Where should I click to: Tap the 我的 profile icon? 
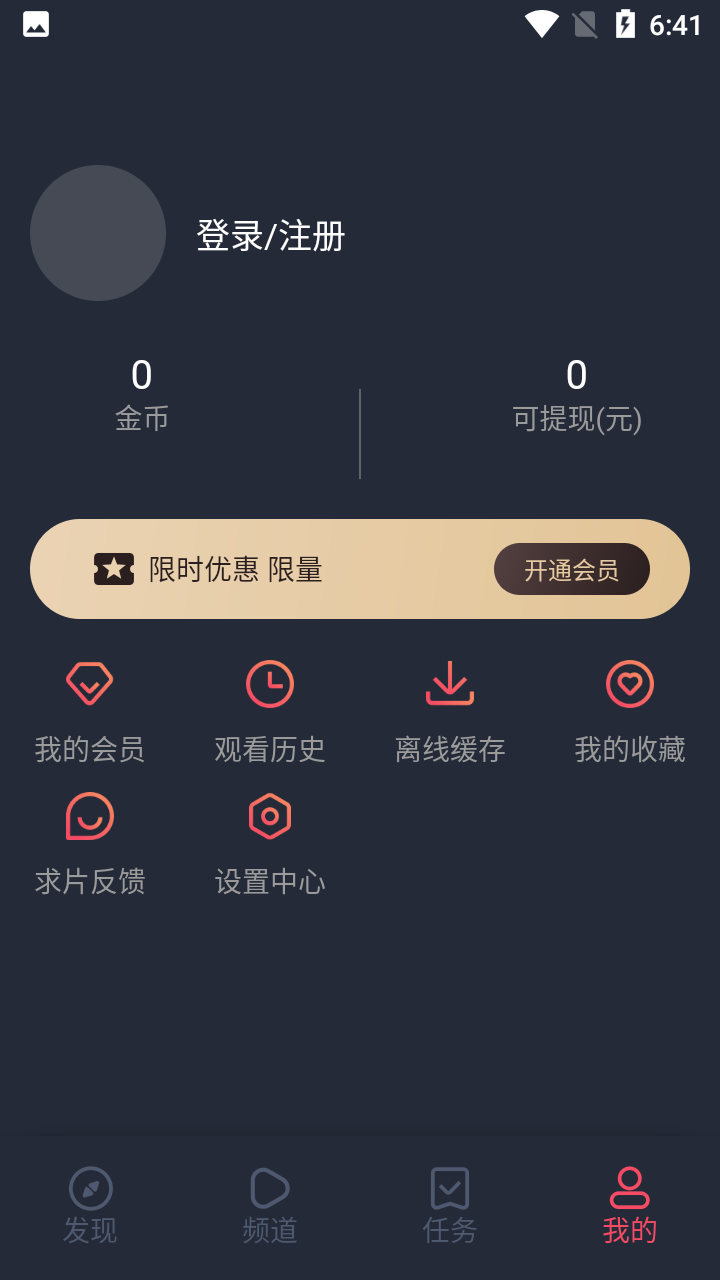coord(629,1189)
